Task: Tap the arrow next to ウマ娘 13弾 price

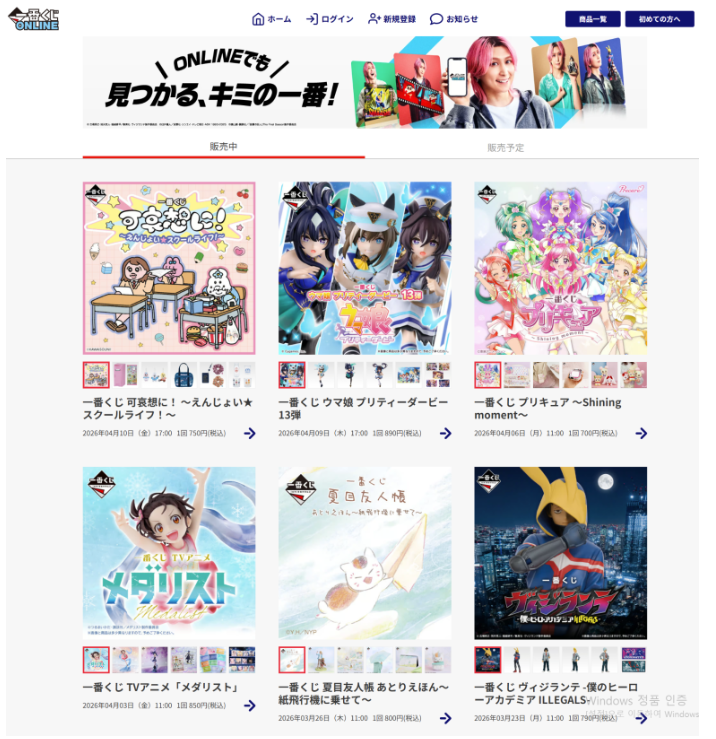Action: coord(445,433)
